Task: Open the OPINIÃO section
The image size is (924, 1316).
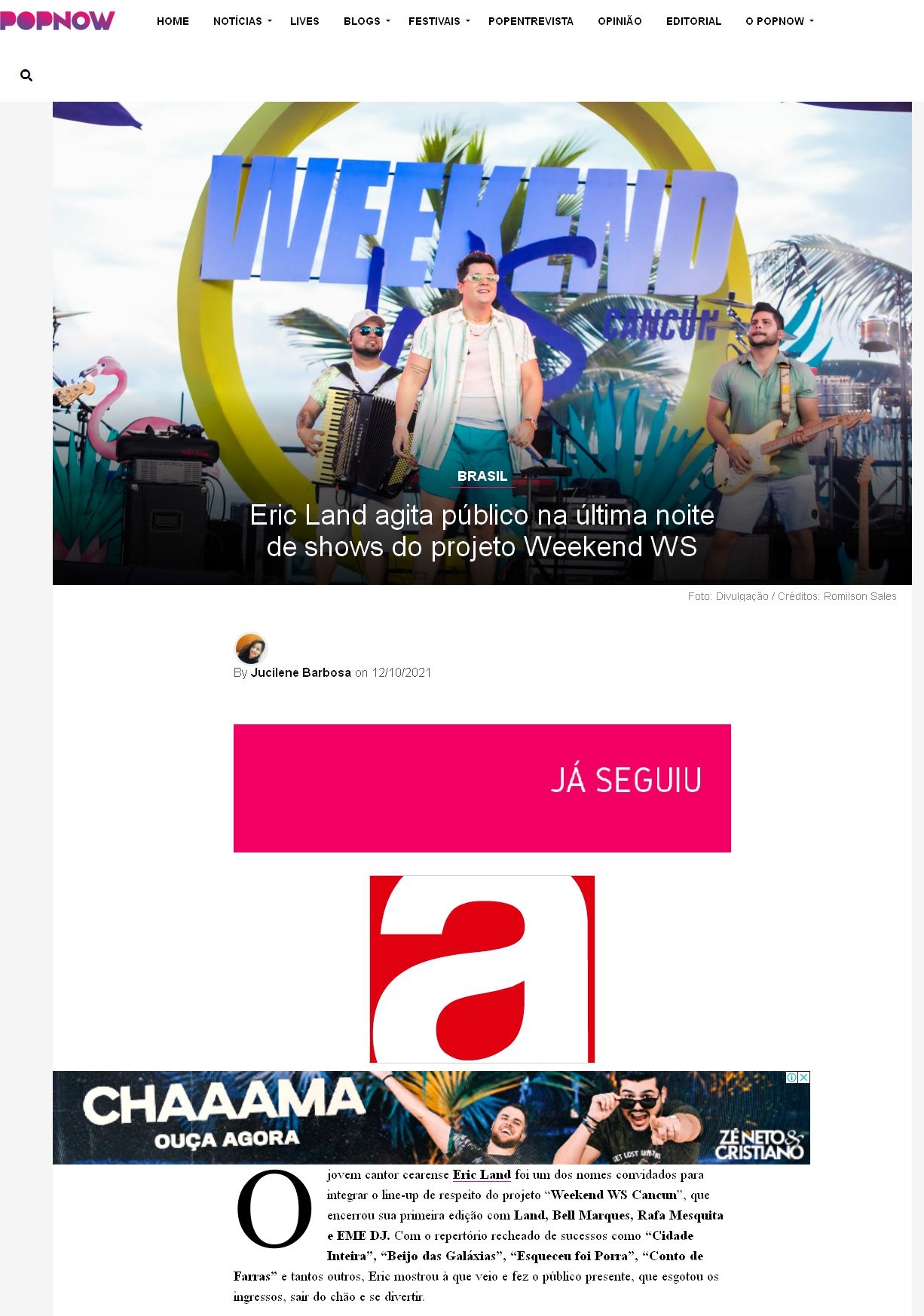Action: click(620, 21)
